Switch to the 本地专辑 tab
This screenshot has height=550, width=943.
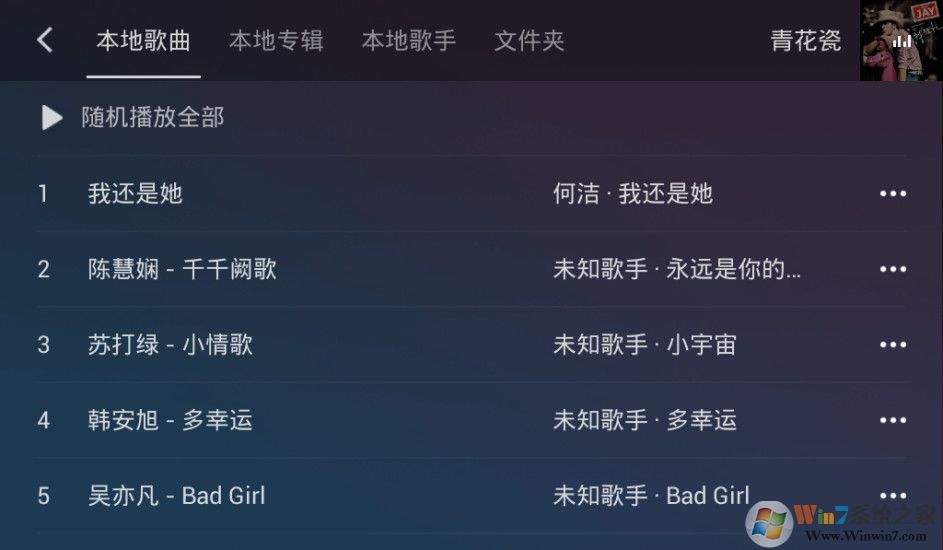(x=276, y=41)
